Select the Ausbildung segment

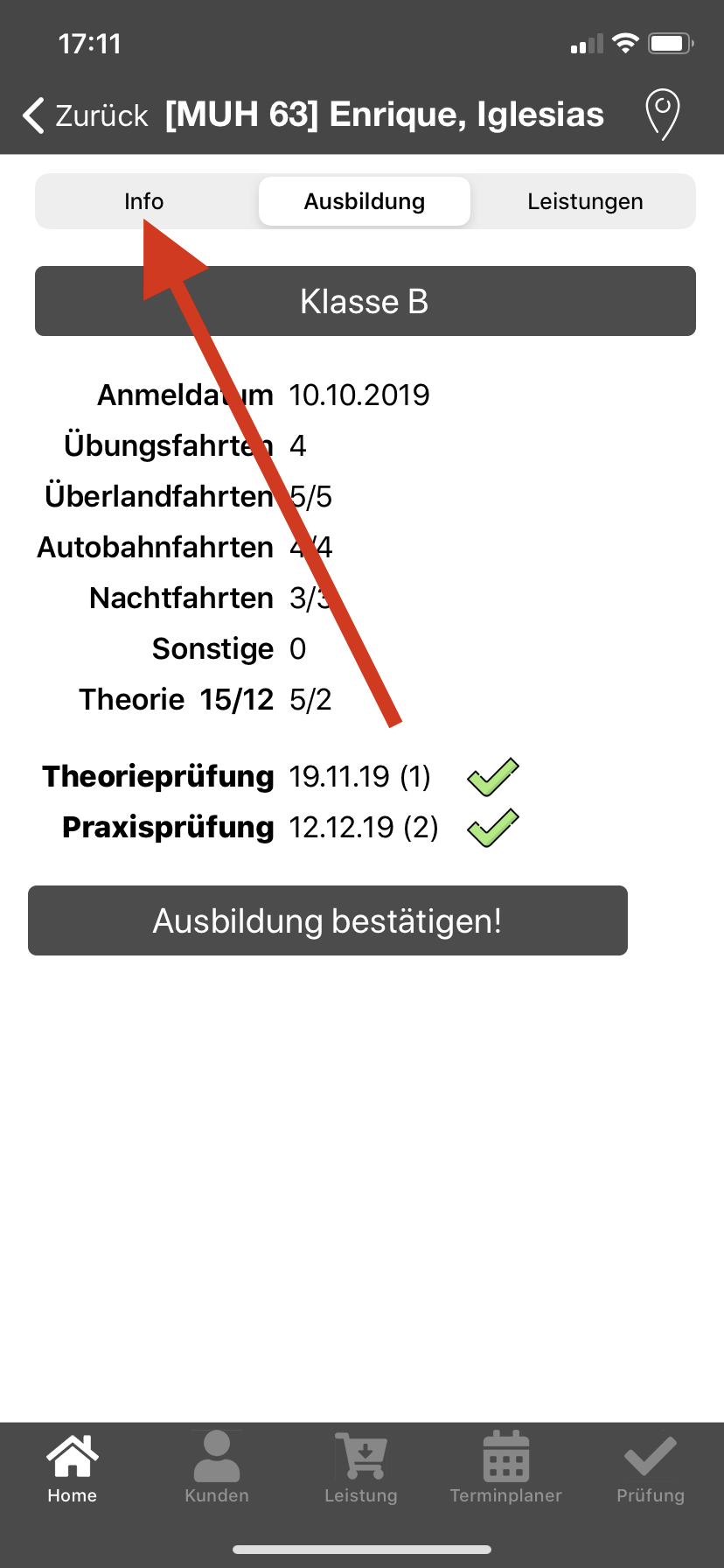[x=365, y=201]
